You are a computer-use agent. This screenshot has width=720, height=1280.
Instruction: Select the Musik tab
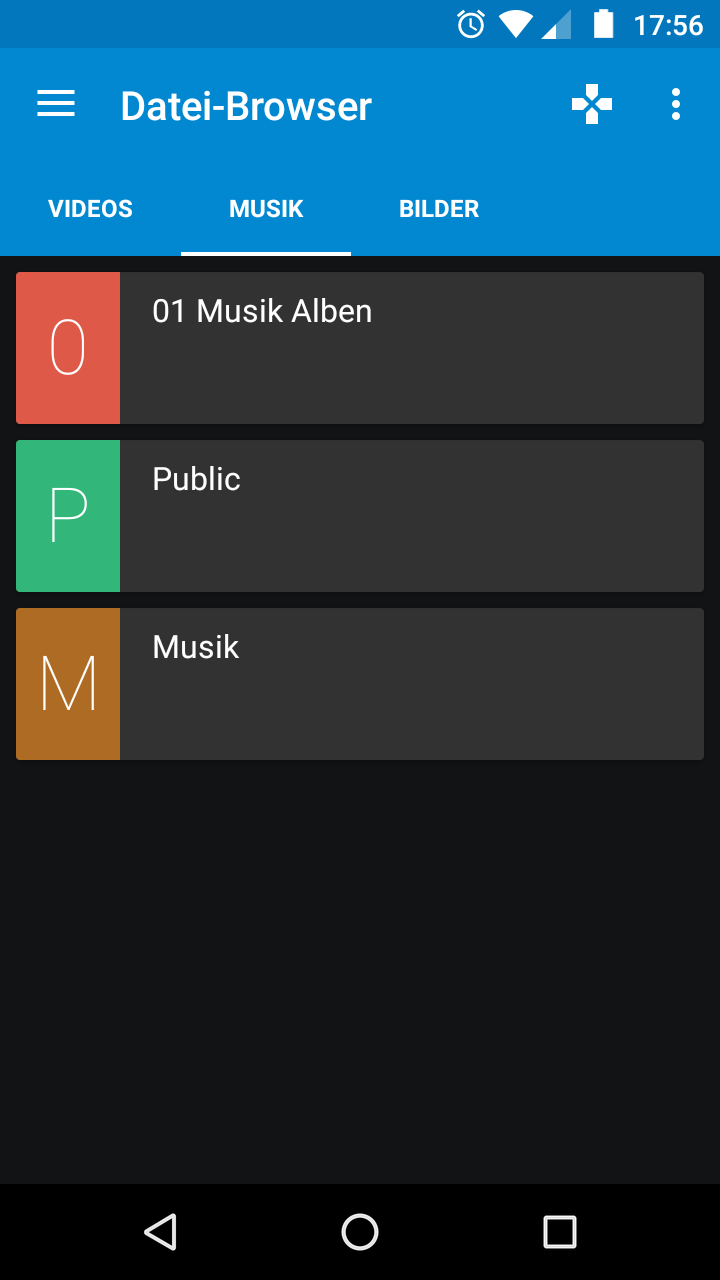(266, 209)
